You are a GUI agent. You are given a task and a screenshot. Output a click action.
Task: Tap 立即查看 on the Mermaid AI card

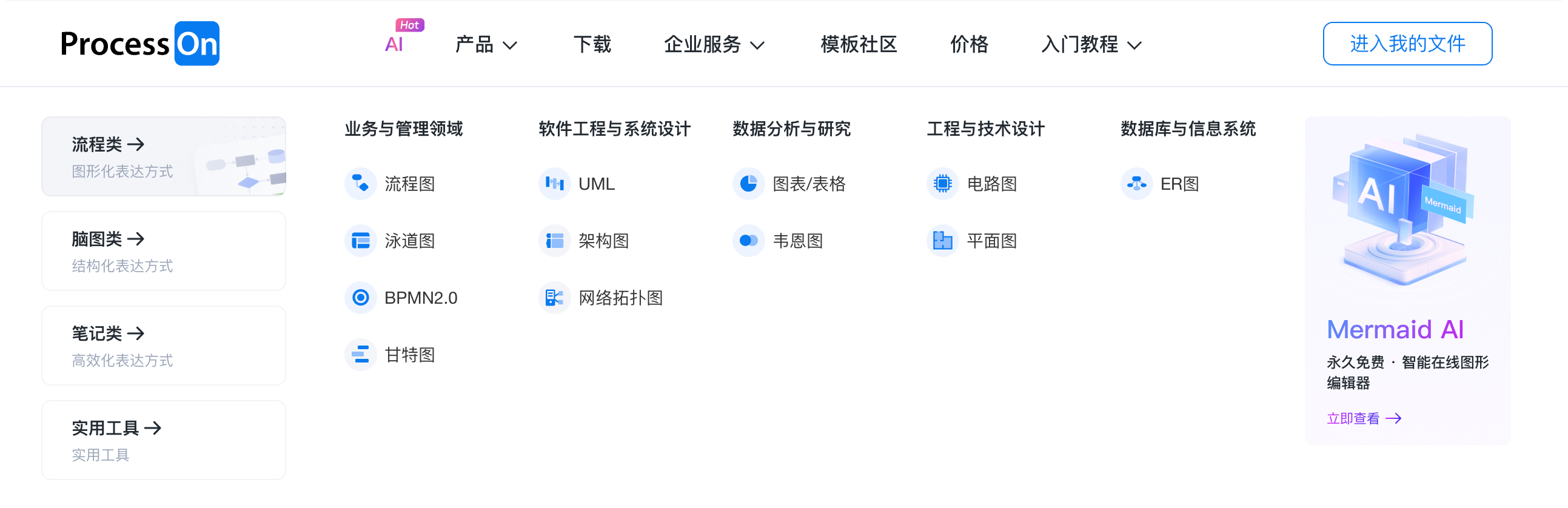(x=1364, y=418)
